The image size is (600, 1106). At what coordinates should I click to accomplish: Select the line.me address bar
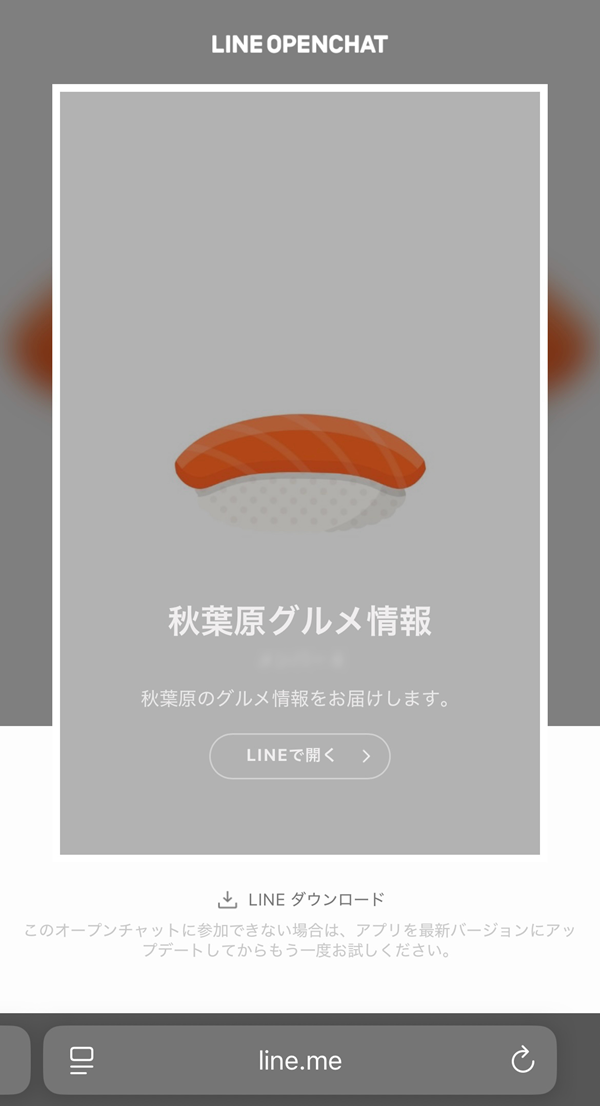[x=300, y=1060]
